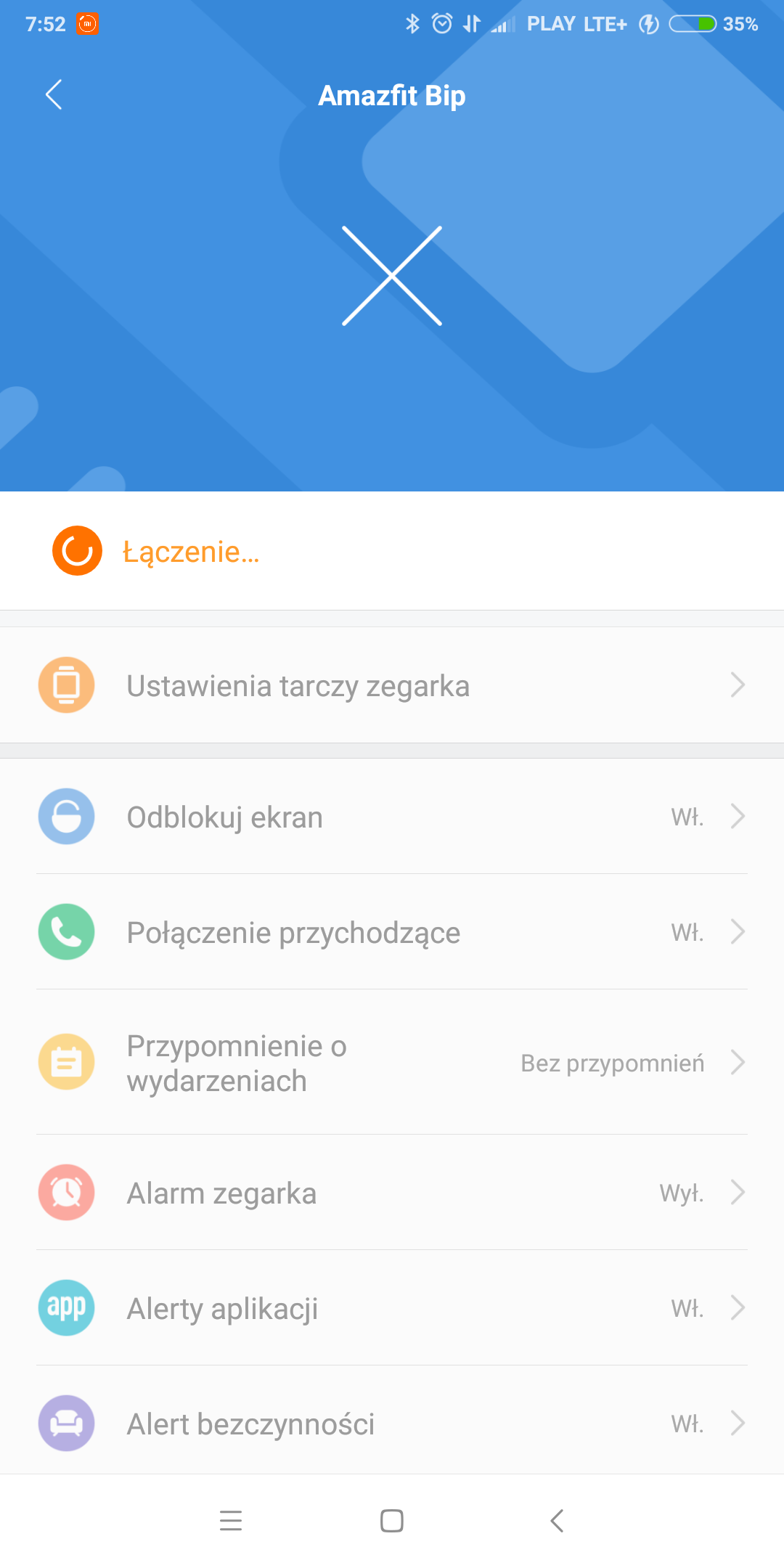Open Przypomnienie o wydarzeniach
Screen dimensions: 784x1568
click(x=392, y=1063)
